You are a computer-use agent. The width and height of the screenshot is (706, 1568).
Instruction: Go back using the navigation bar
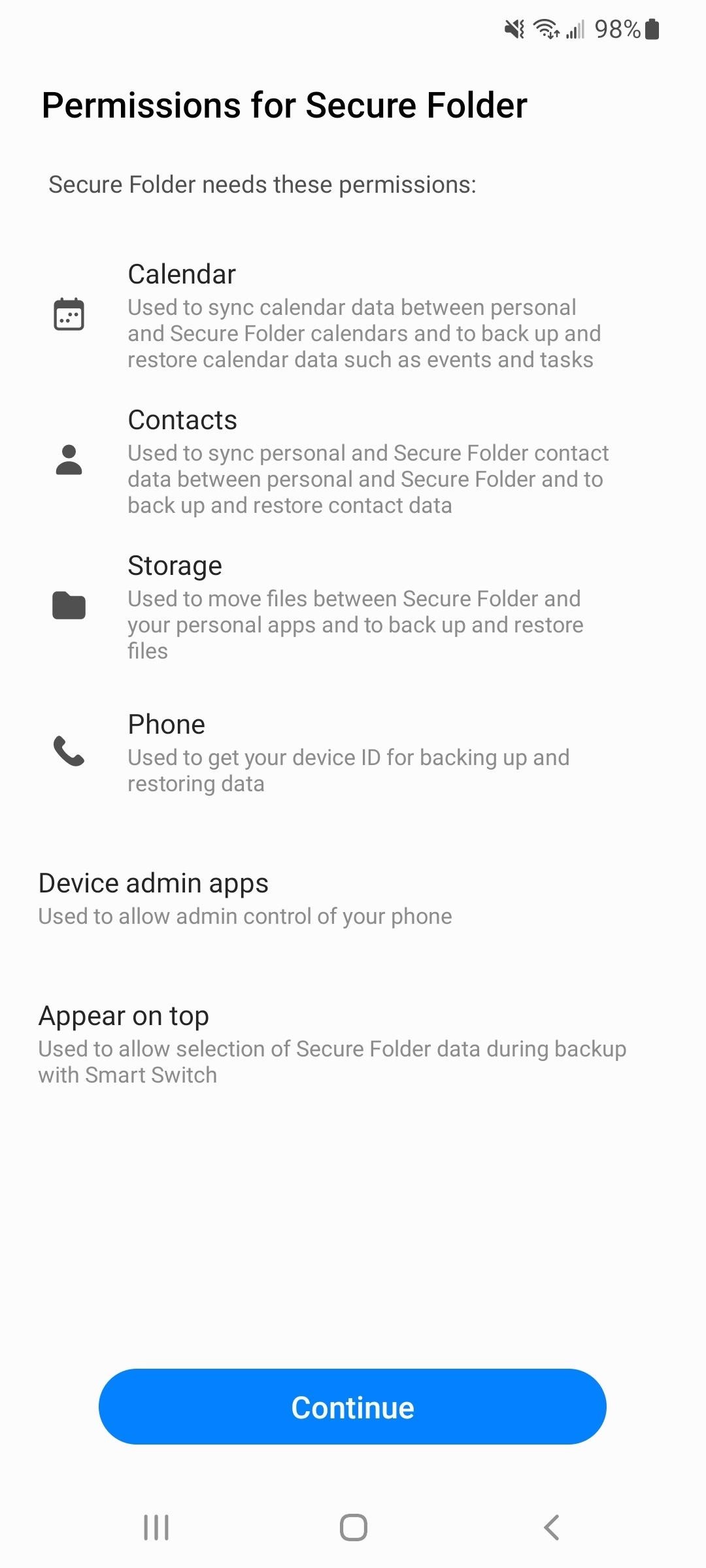(x=551, y=1527)
